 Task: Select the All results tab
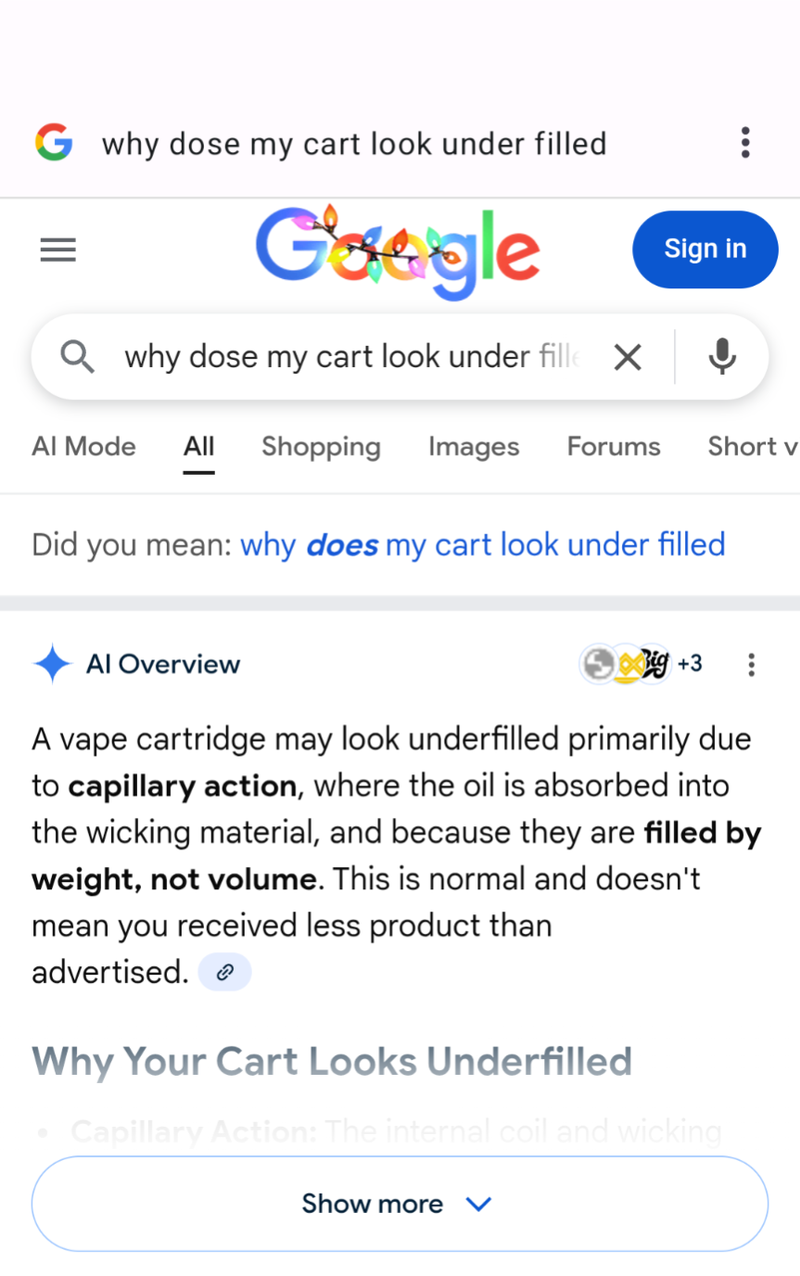(199, 446)
